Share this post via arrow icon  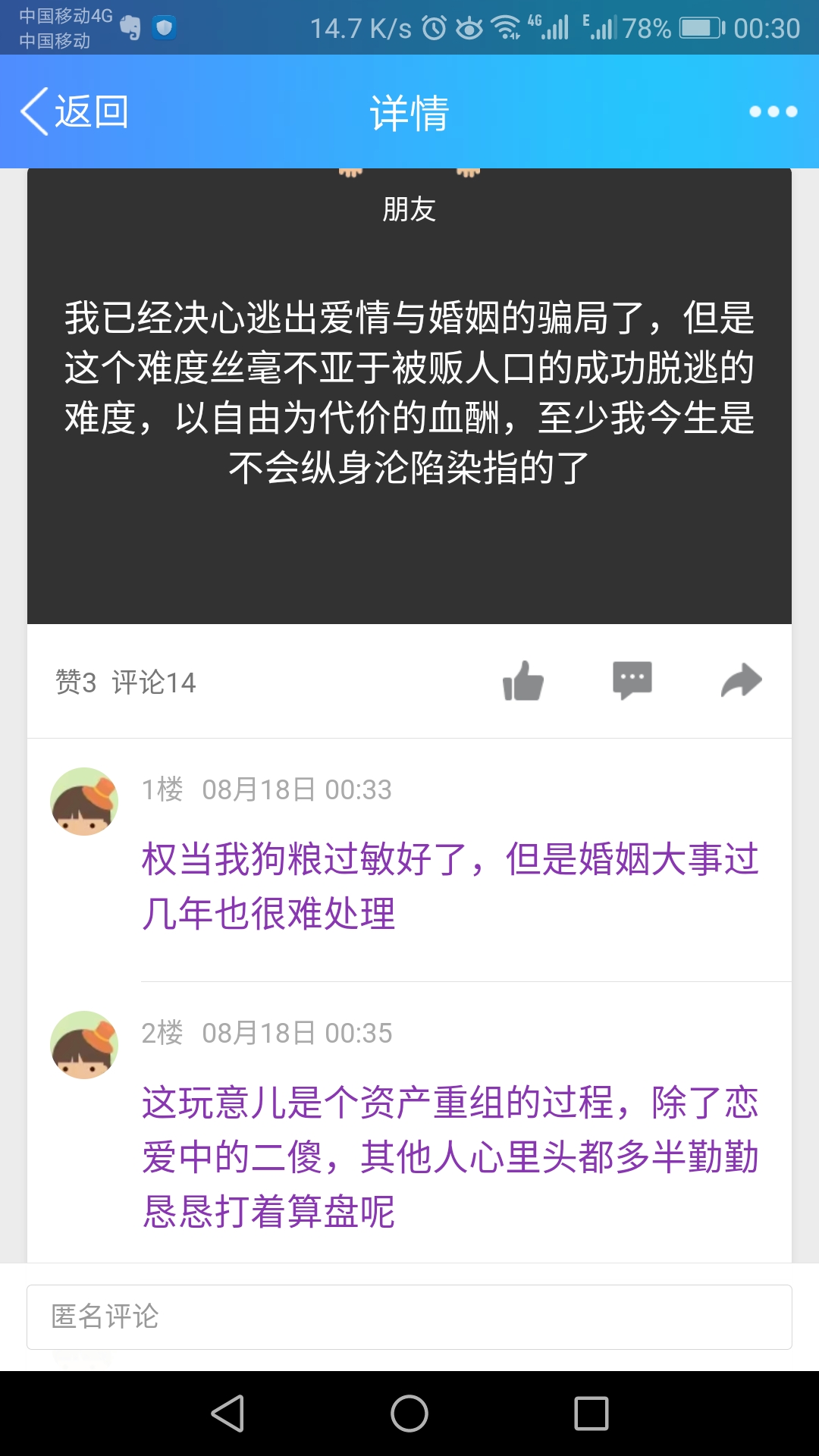[741, 680]
